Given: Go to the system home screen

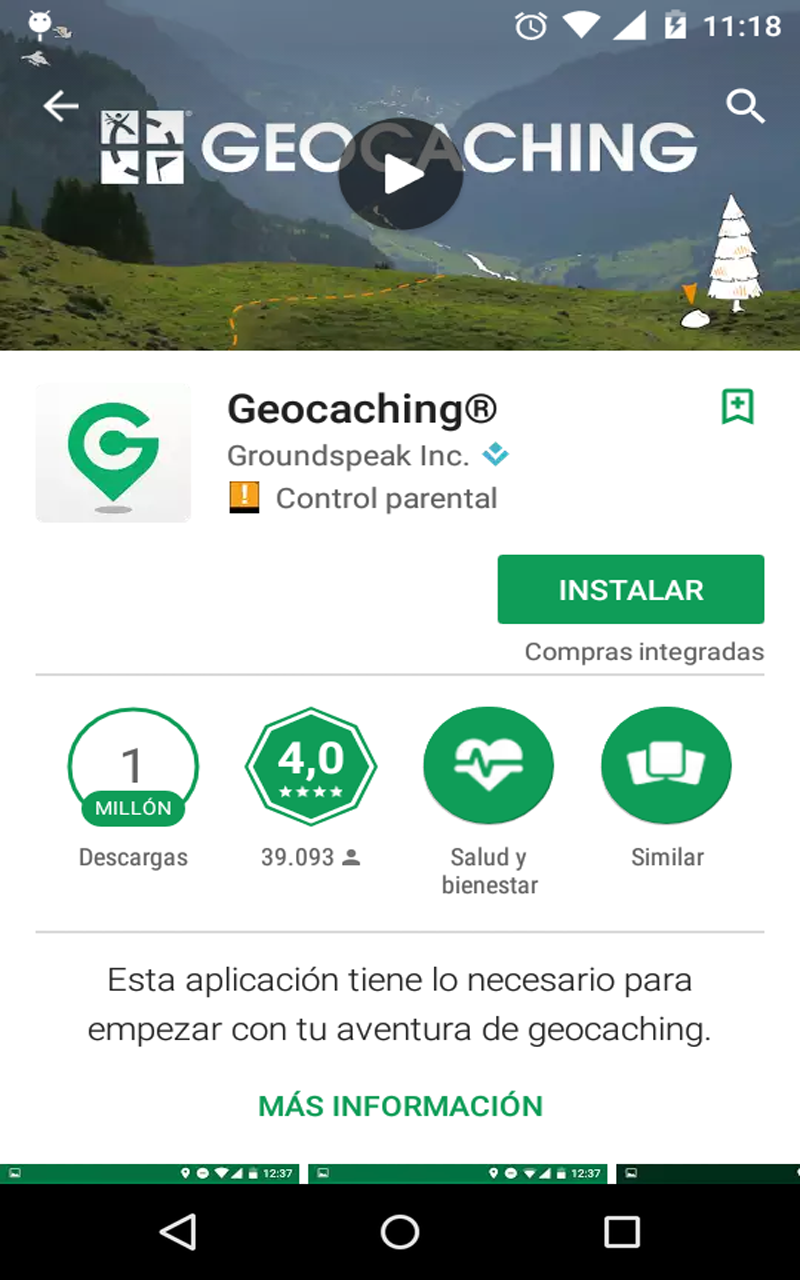Looking at the screenshot, I should [400, 1232].
